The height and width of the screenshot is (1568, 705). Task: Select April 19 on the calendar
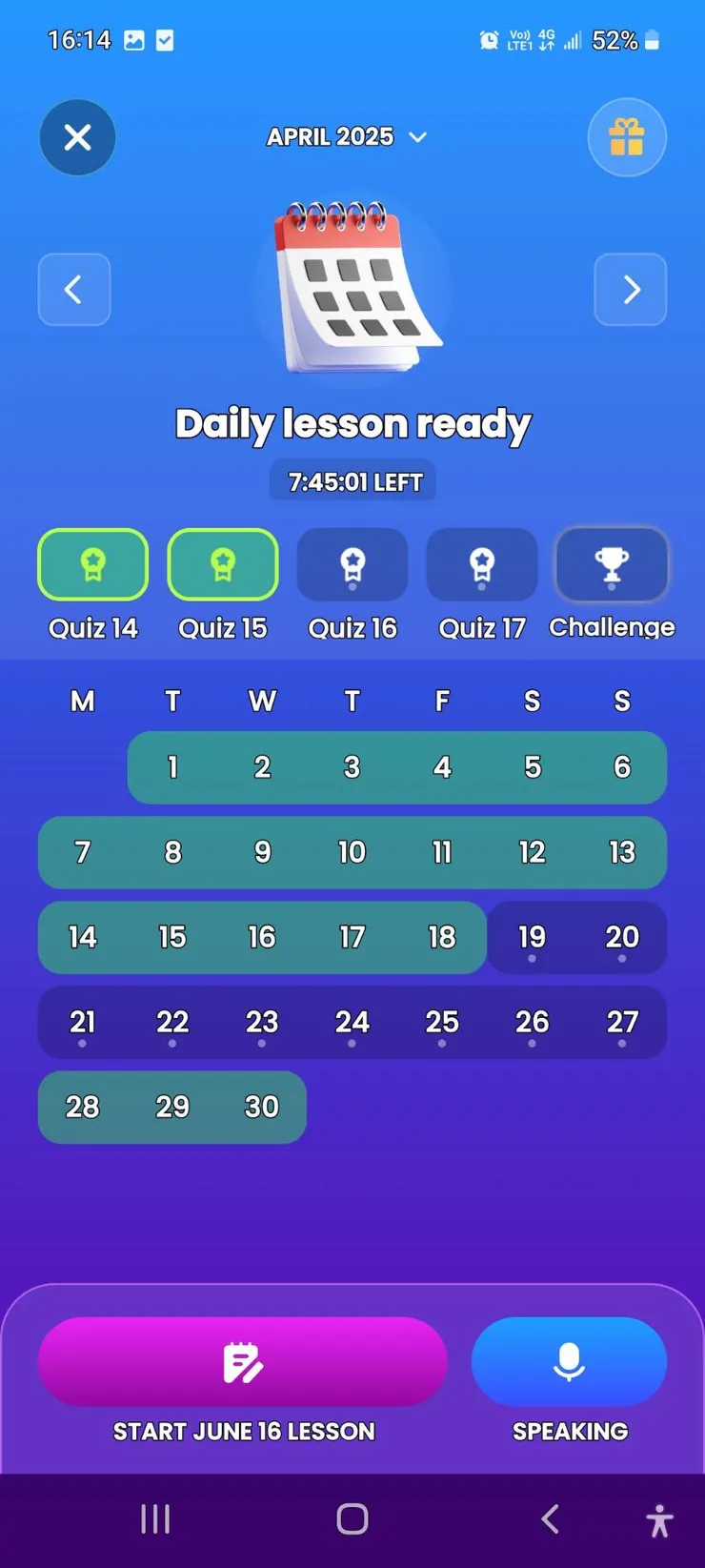(x=532, y=938)
